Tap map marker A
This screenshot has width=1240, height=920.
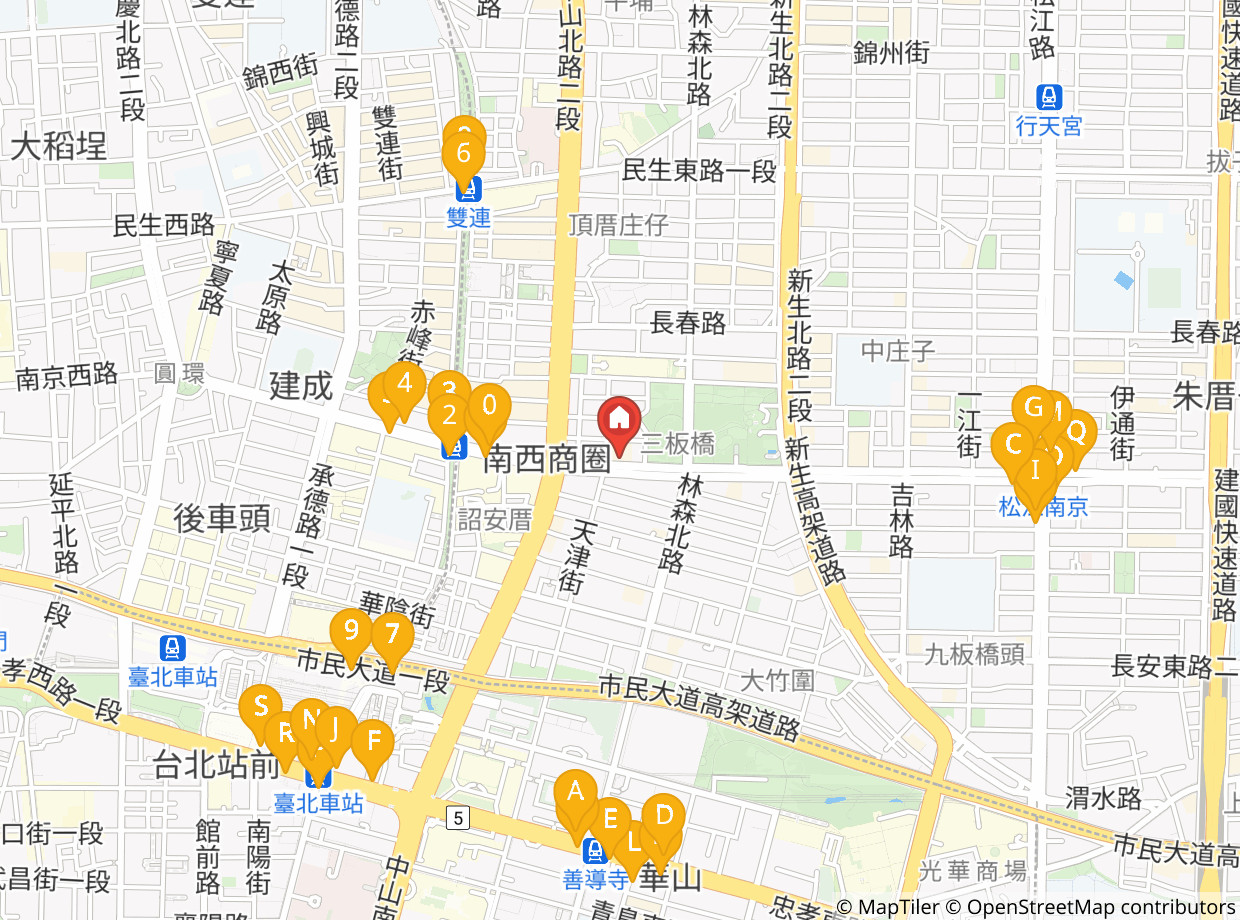click(x=575, y=793)
